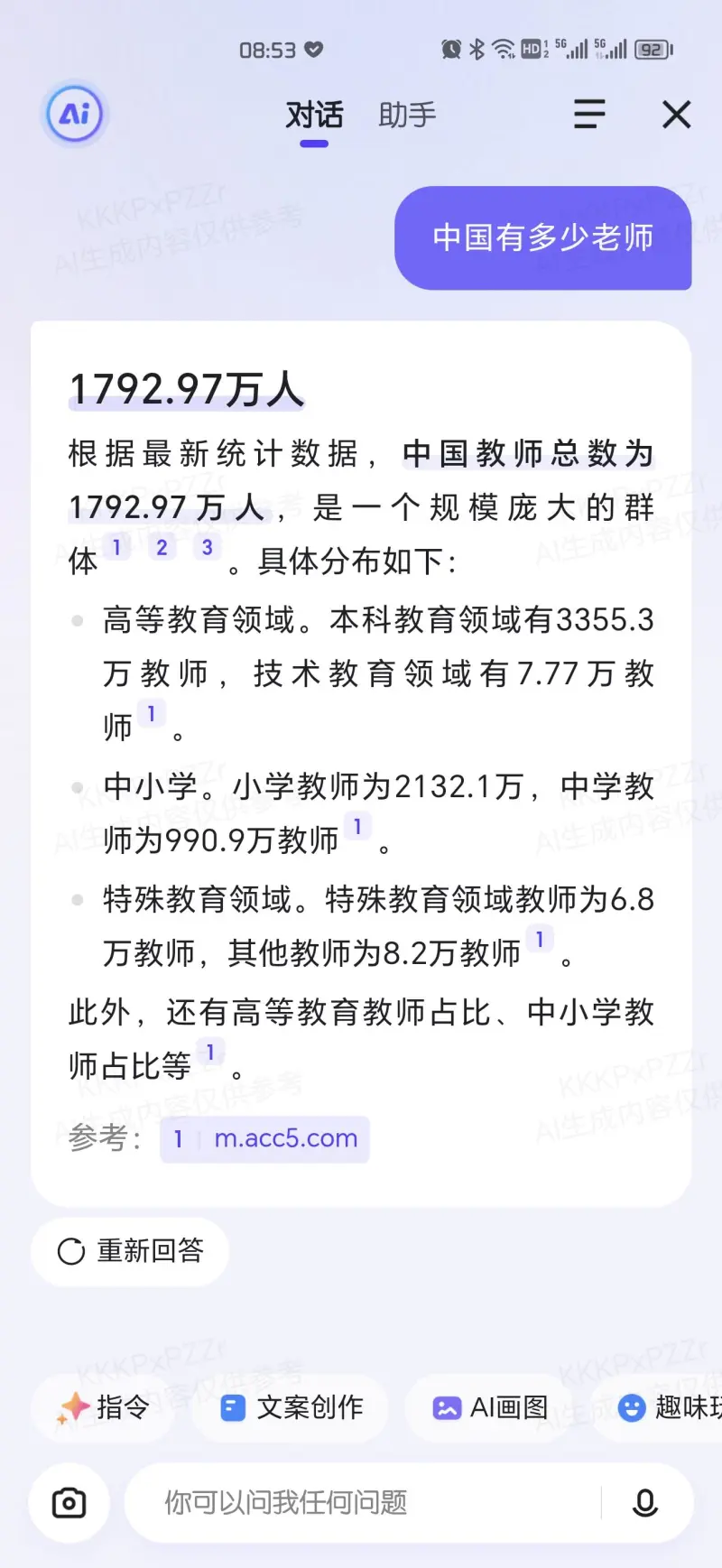Select the 对话 tab

314,116
